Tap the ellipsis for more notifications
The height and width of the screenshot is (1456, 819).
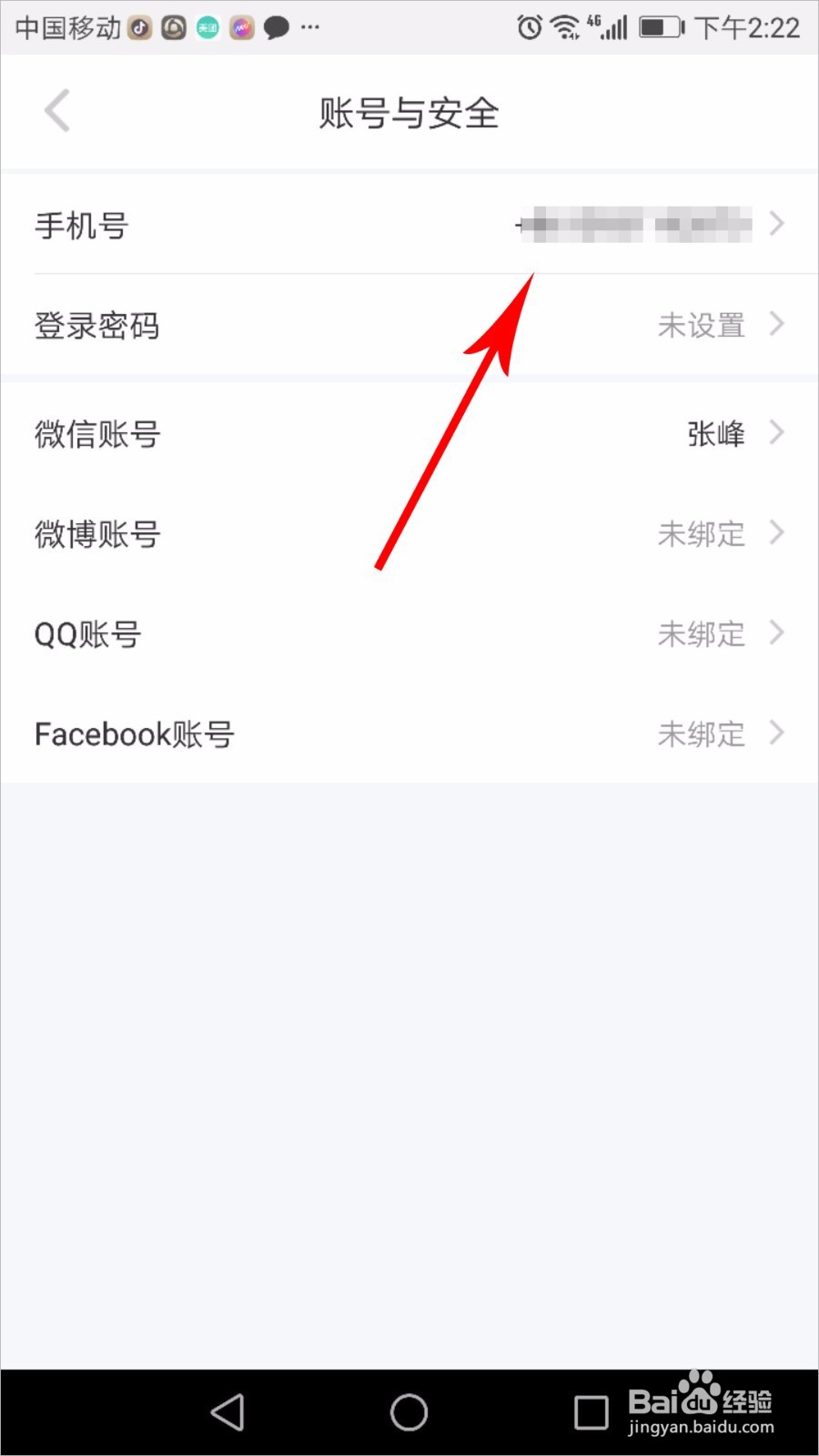coord(310,28)
